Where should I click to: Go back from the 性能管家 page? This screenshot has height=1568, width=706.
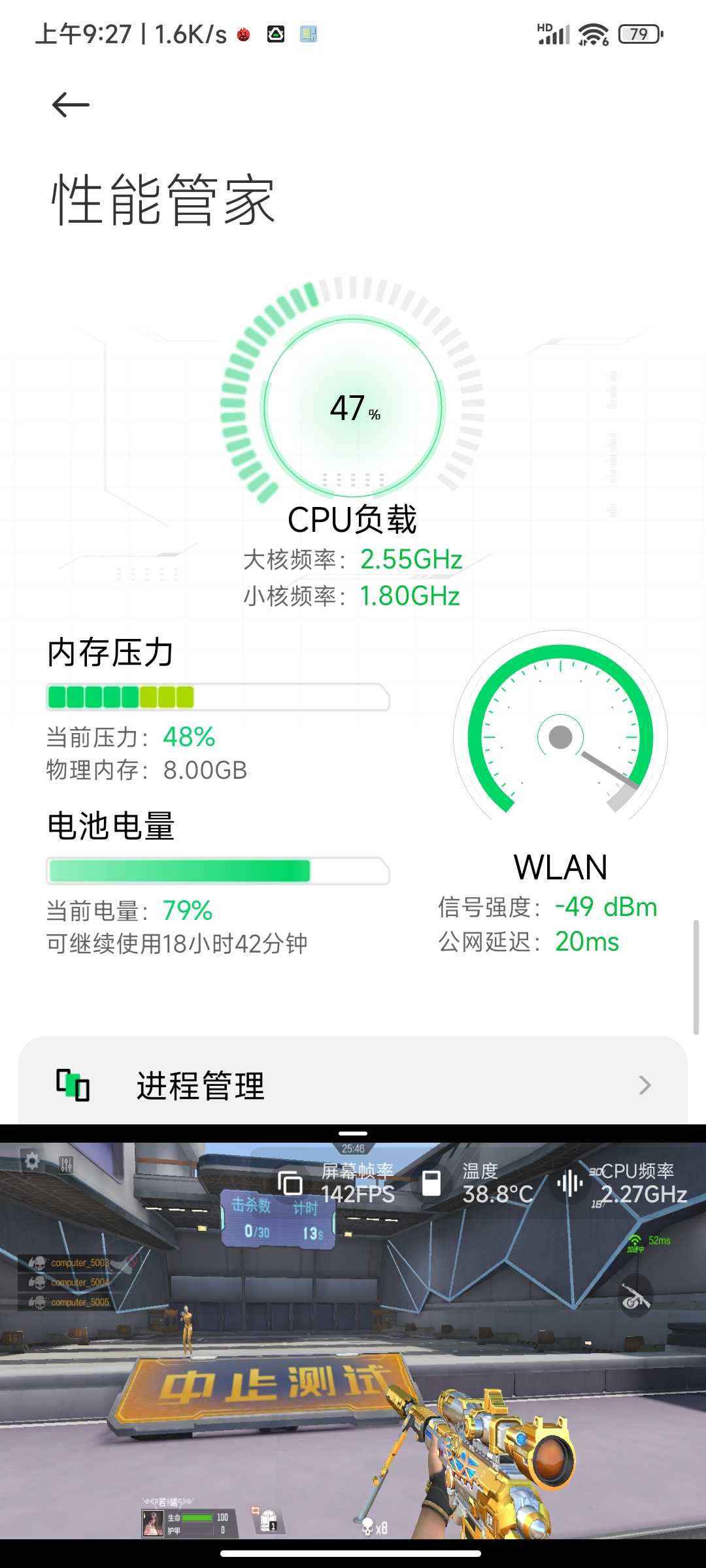(x=71, y=105)
